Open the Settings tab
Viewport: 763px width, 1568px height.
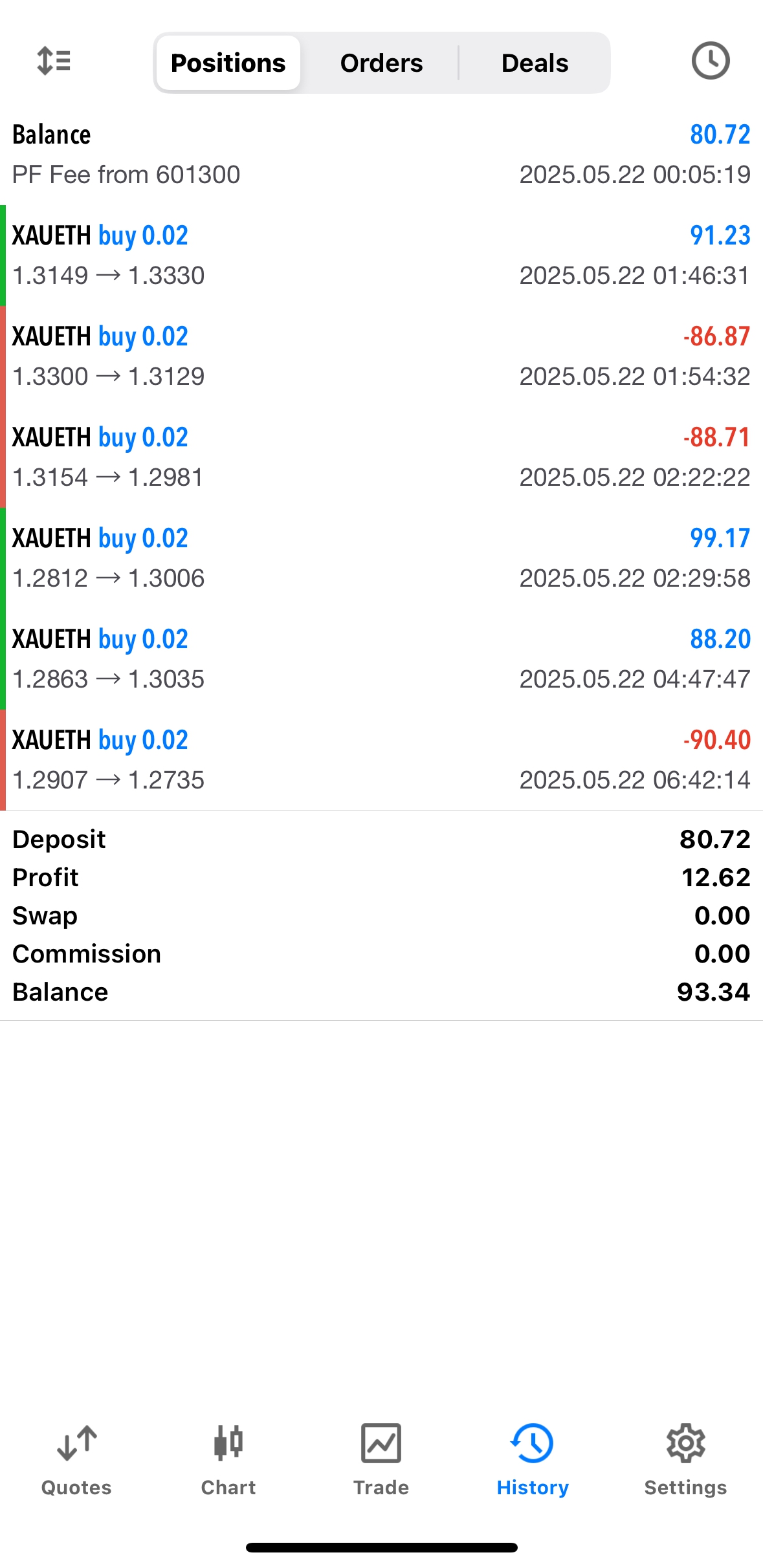point(685,1459)
